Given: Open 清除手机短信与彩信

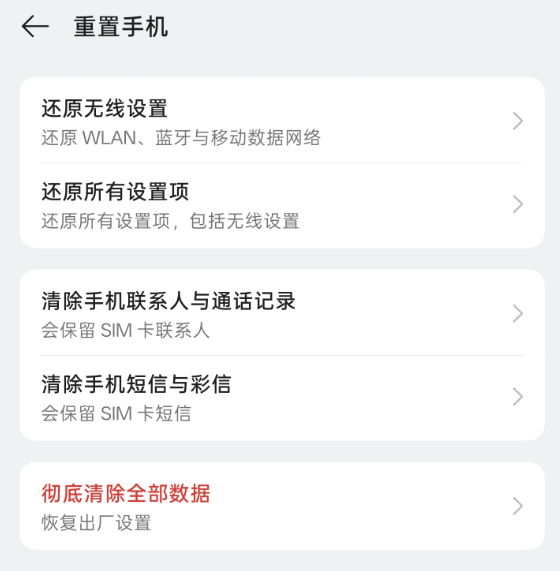Looking at the screenshot, I should coord(282,397).
